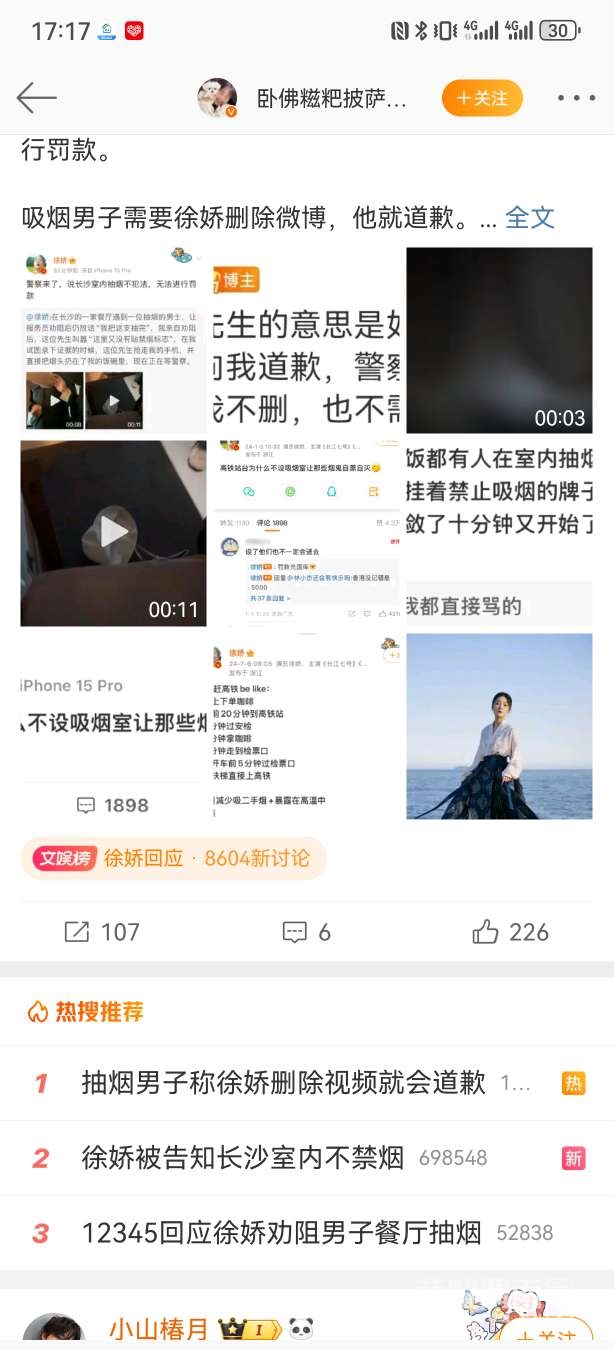Open the author's profile avatar in header

(x=217, y=98)
